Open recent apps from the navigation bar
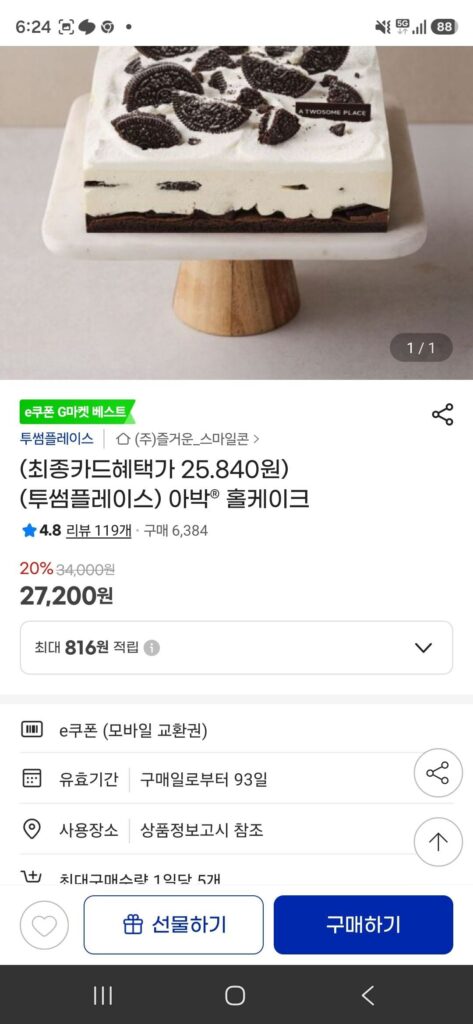473x1024 pixels. pyautogui.click(x=103, y=995)
